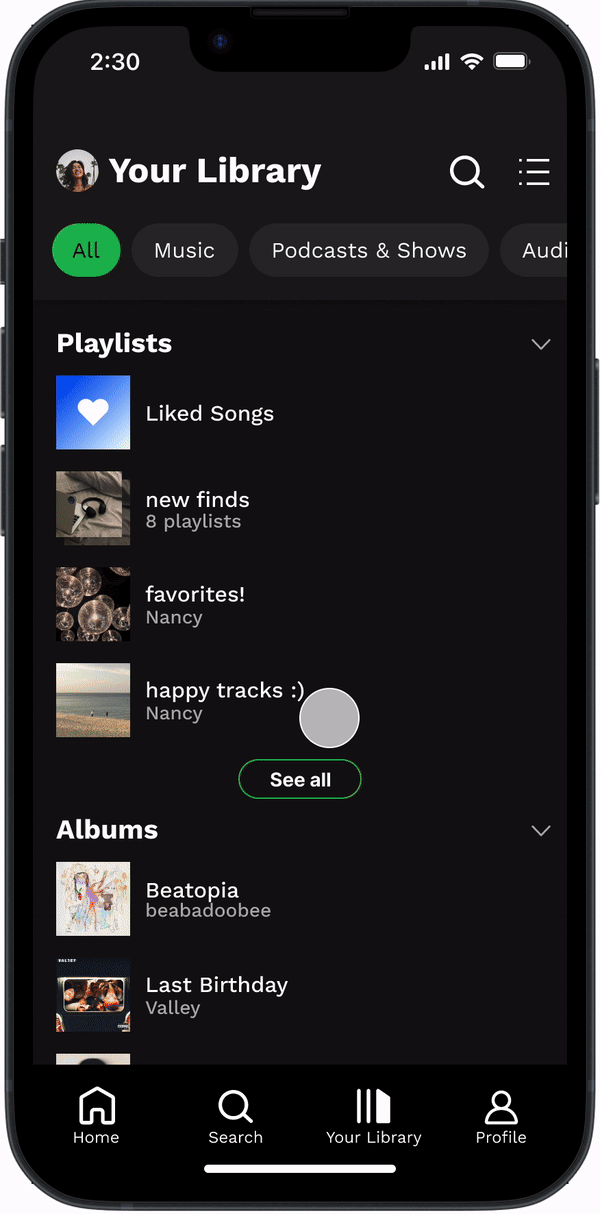Screen dimensions: 600x1214
Task: Open Liked Songs playlist
Action: click(209, 413)
